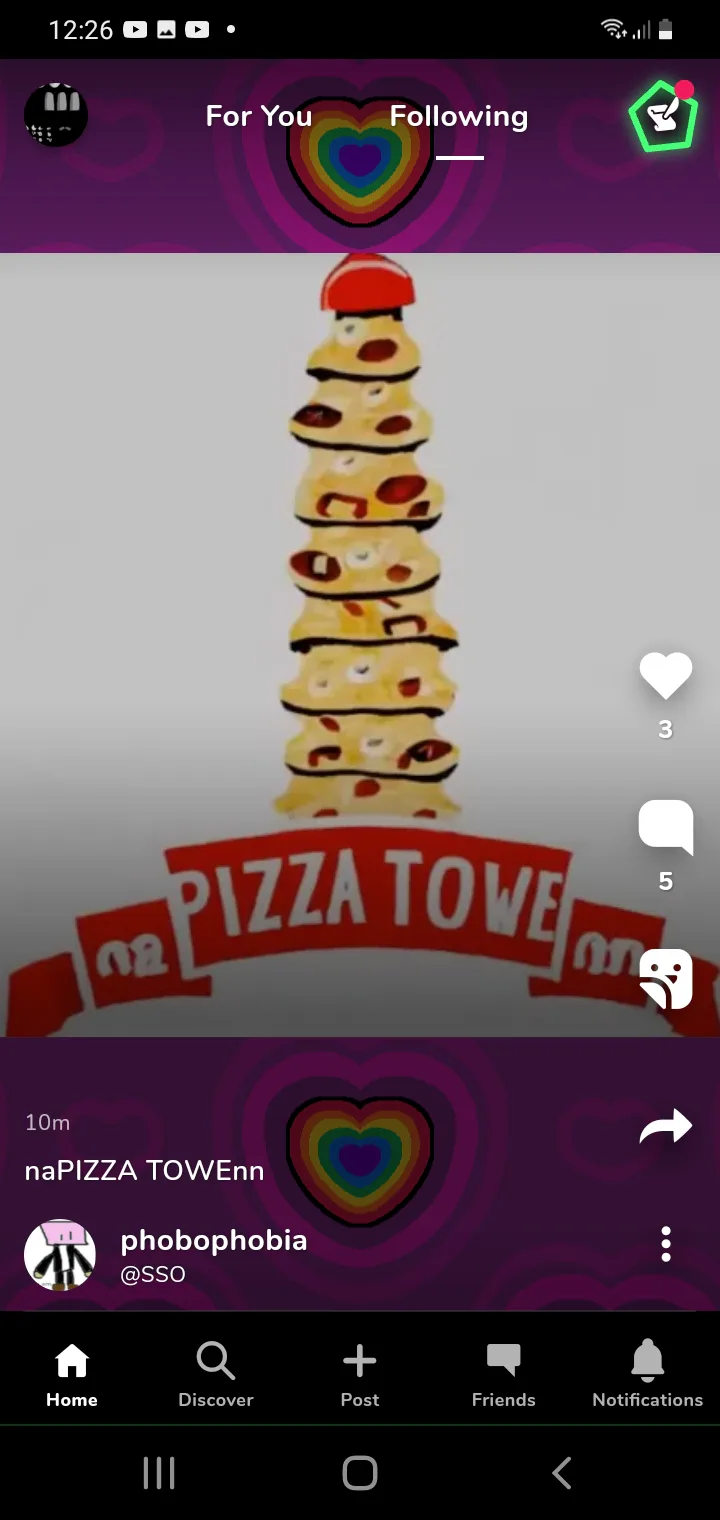Open the Discover tab
Image resolution: width=720 pixels, height=1520 pixels.
point(216,1375)
